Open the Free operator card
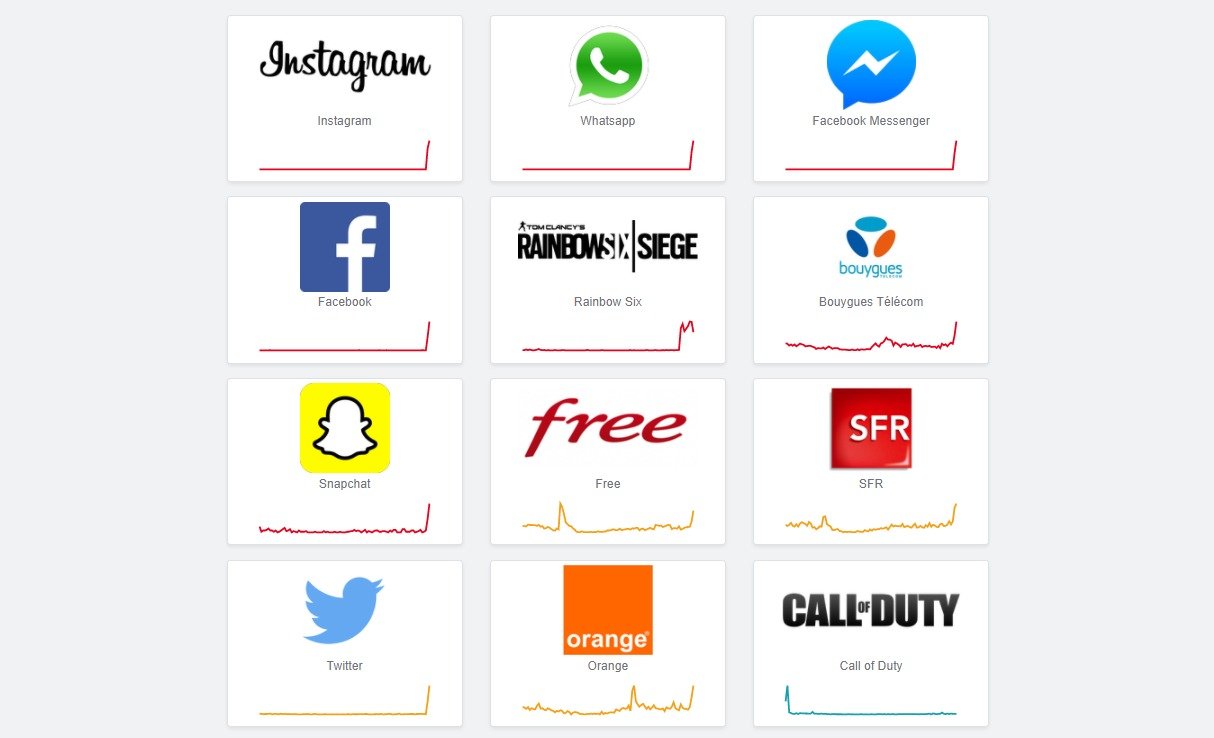The height and width of the screenshot is (738, 1214). 607,461
